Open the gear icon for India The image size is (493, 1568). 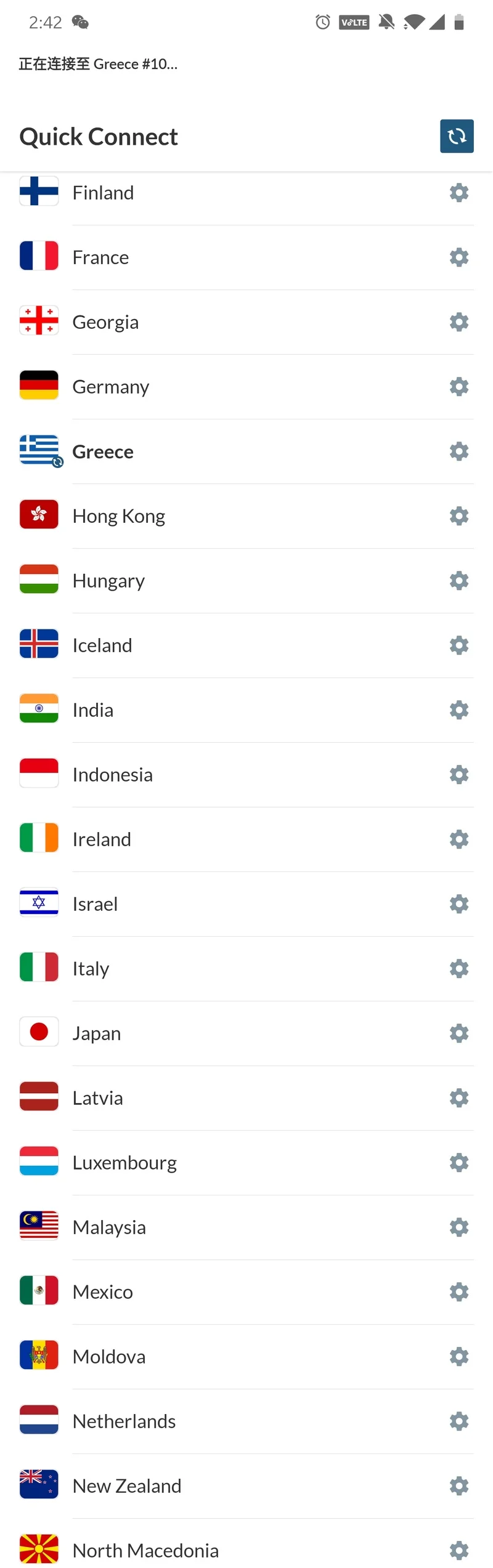pos(458,710)
